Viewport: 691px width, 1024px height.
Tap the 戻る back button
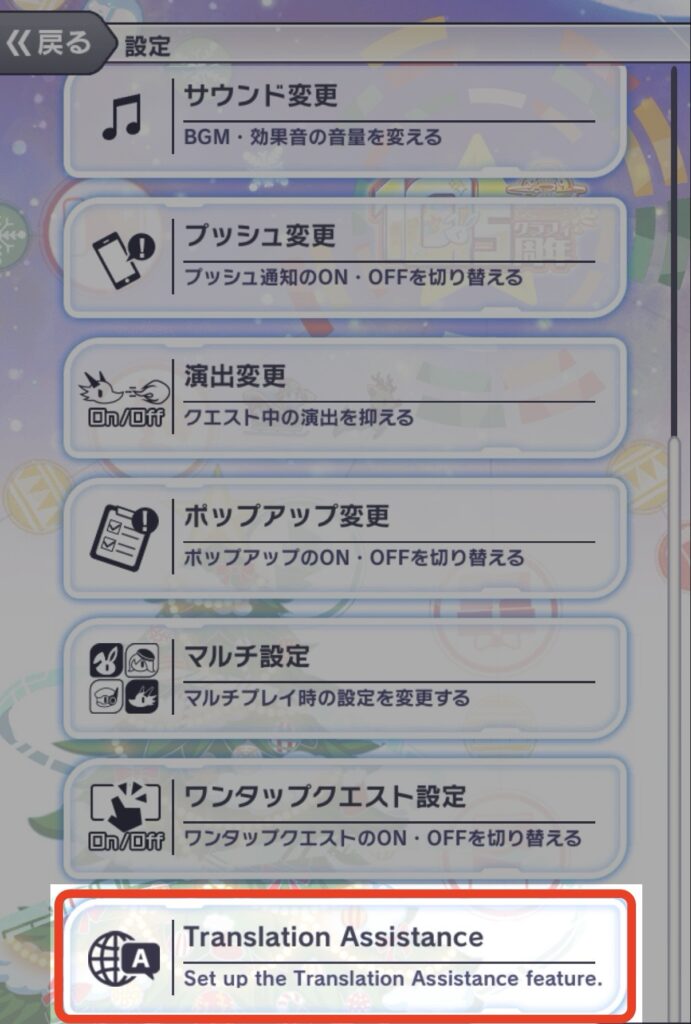coord(52,43)
